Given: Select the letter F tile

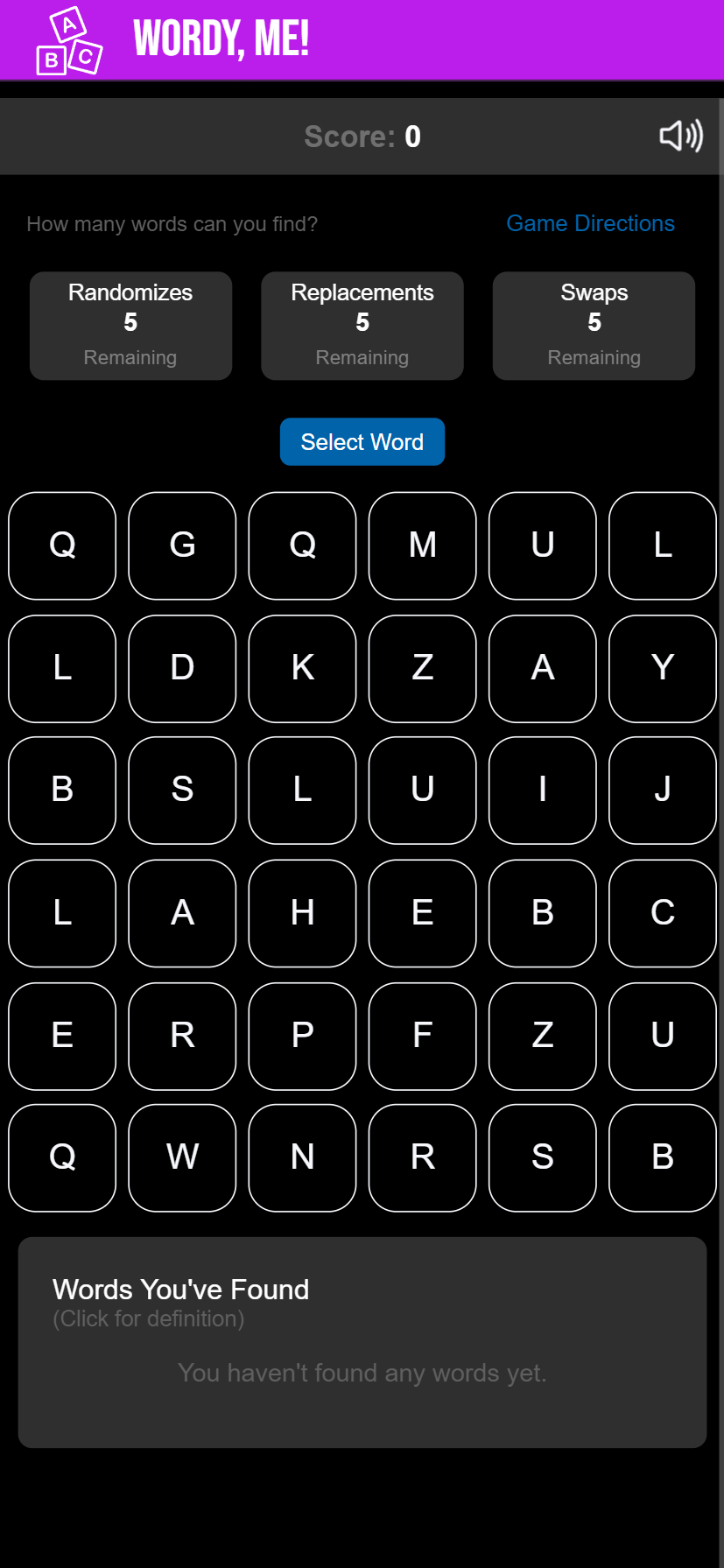Looking at the screenshot, I should tap(422, 1036).
